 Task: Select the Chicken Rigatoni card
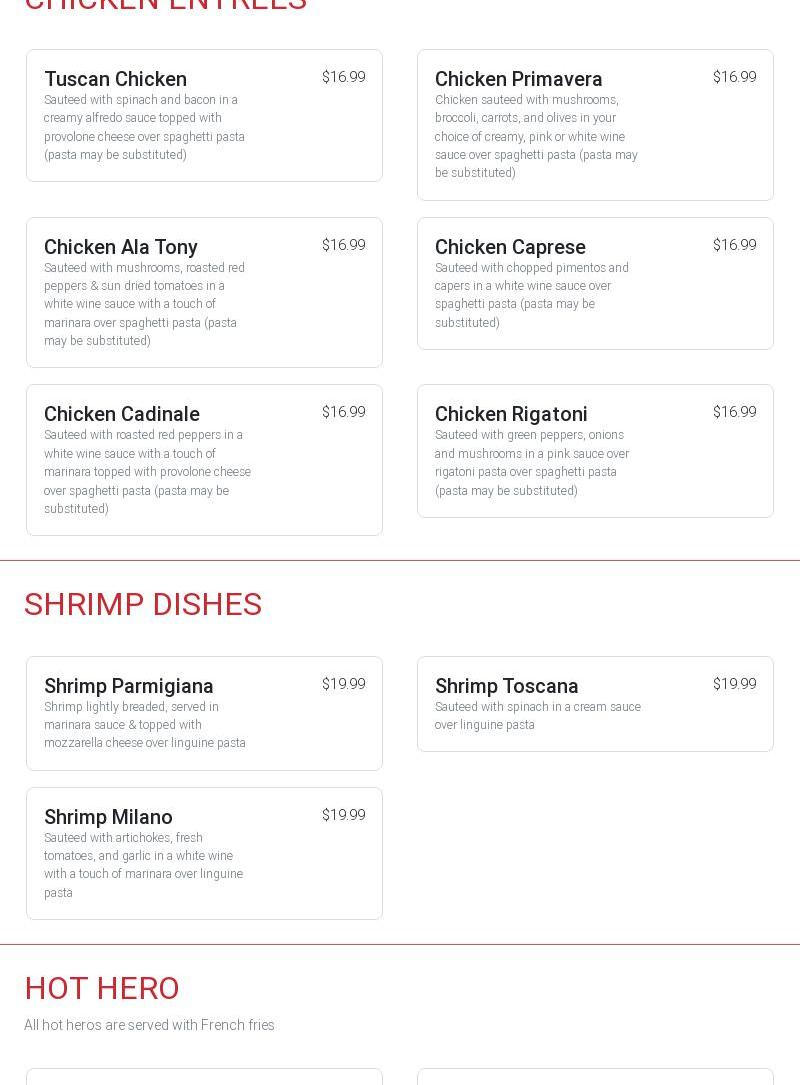coord(595,451)
